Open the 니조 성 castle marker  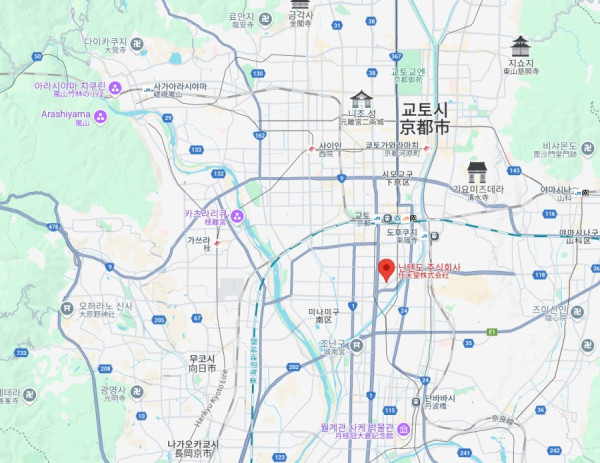click(x=361, y=98)
